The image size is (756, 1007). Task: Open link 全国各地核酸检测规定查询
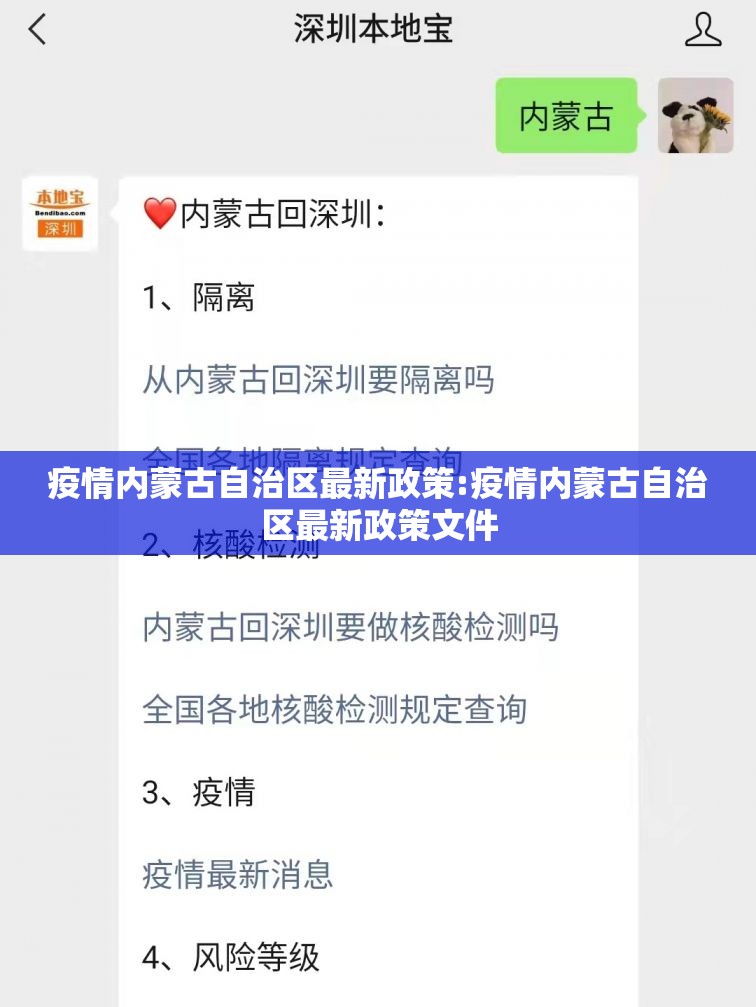(334, 709)
